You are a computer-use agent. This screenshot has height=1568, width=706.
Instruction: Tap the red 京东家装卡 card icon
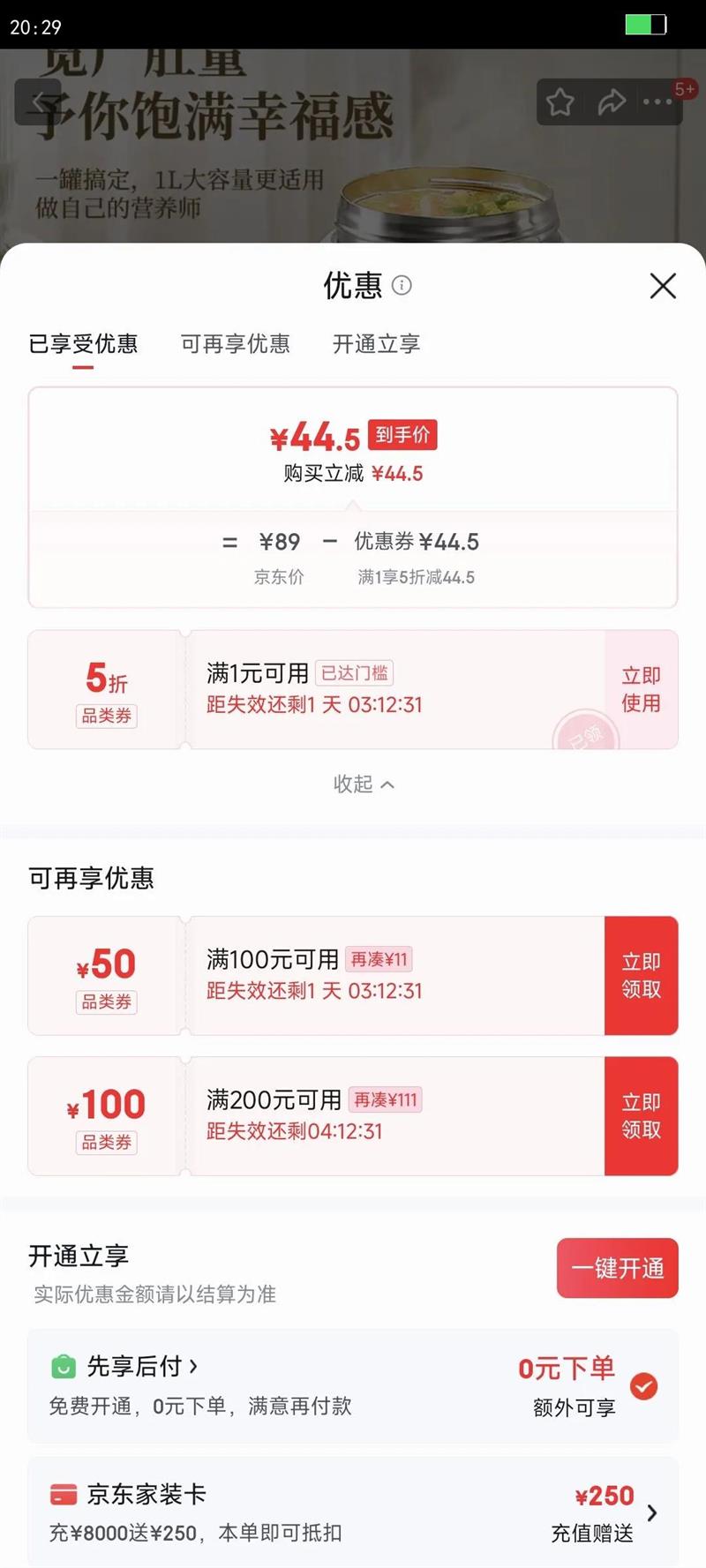[62, 1494]
